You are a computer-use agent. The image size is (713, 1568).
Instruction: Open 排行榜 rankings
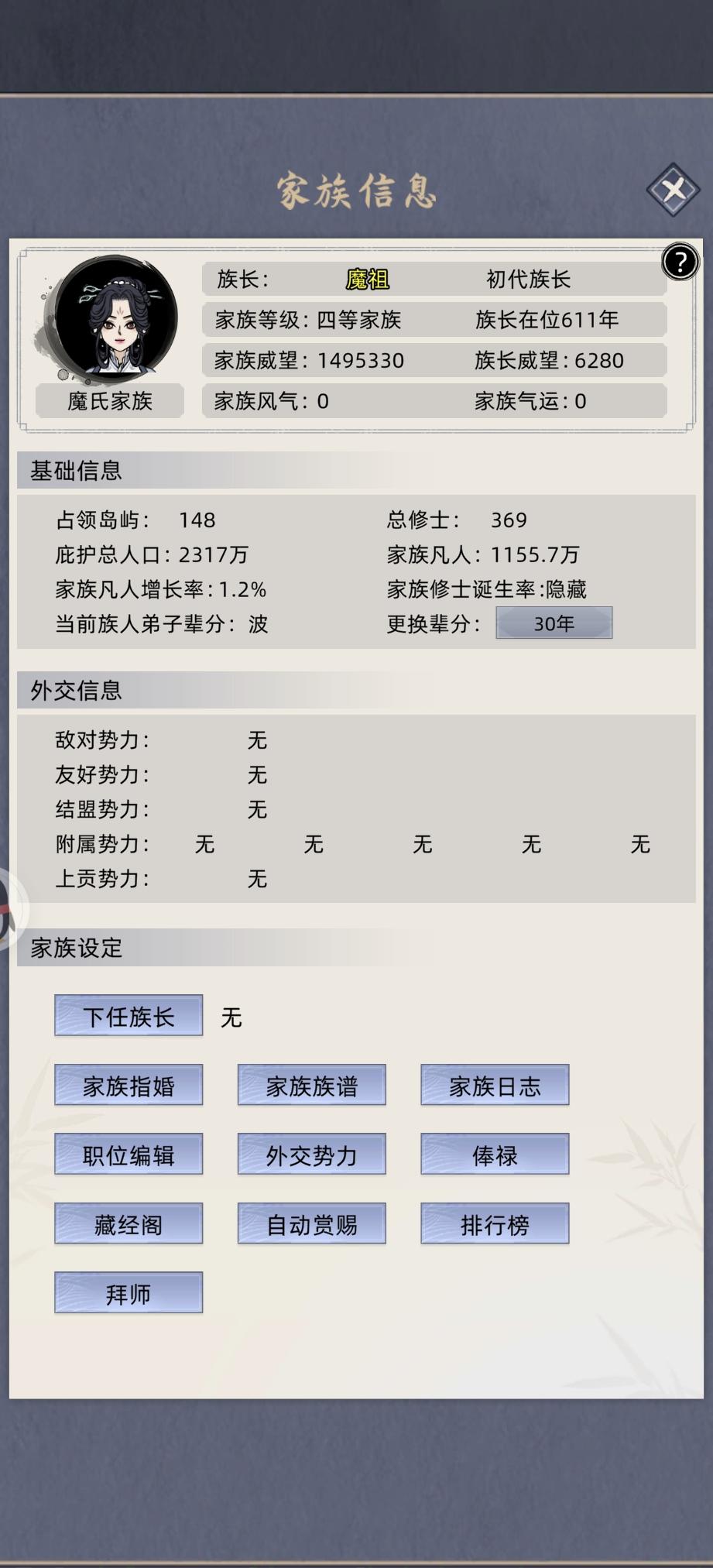click(x=494, y=1223)
